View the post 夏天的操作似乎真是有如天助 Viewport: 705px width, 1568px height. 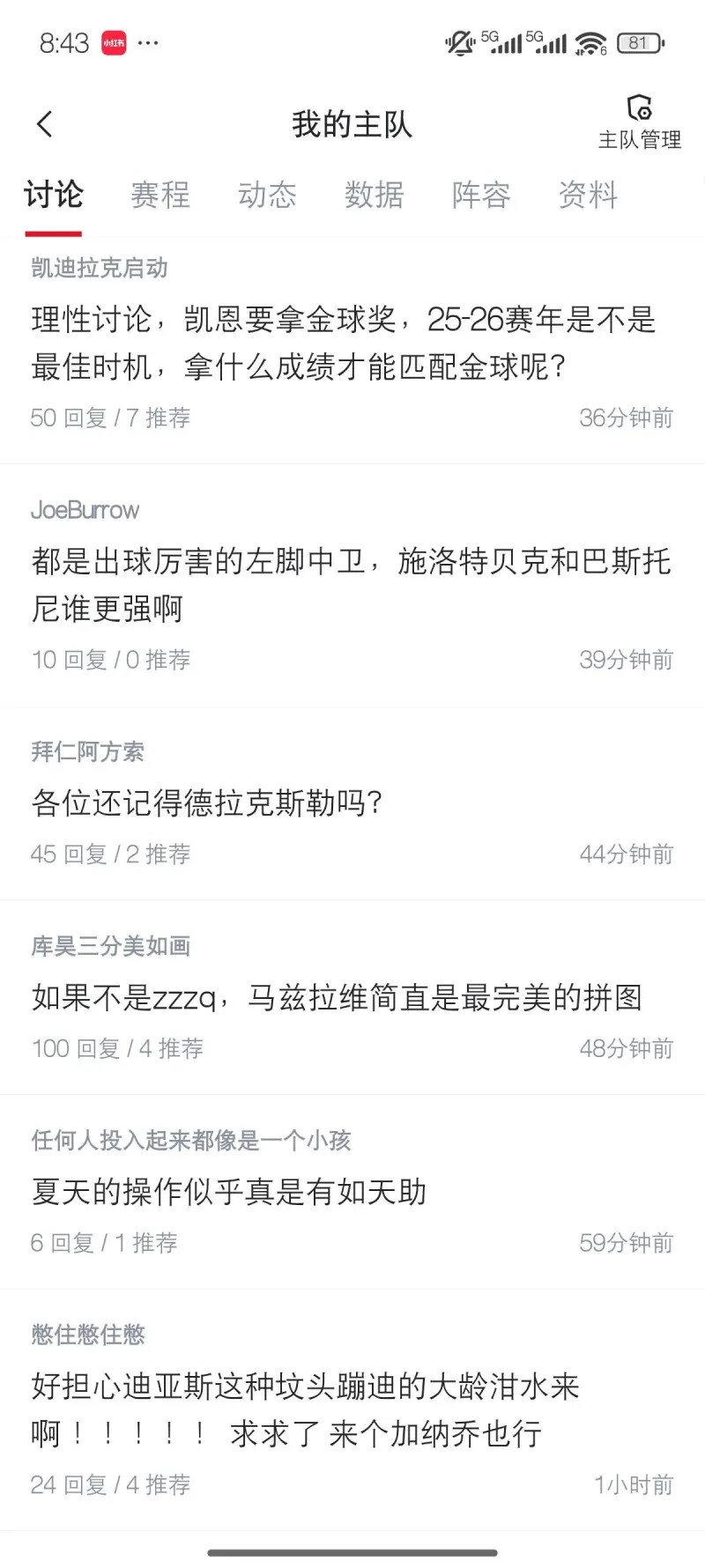229,1192
